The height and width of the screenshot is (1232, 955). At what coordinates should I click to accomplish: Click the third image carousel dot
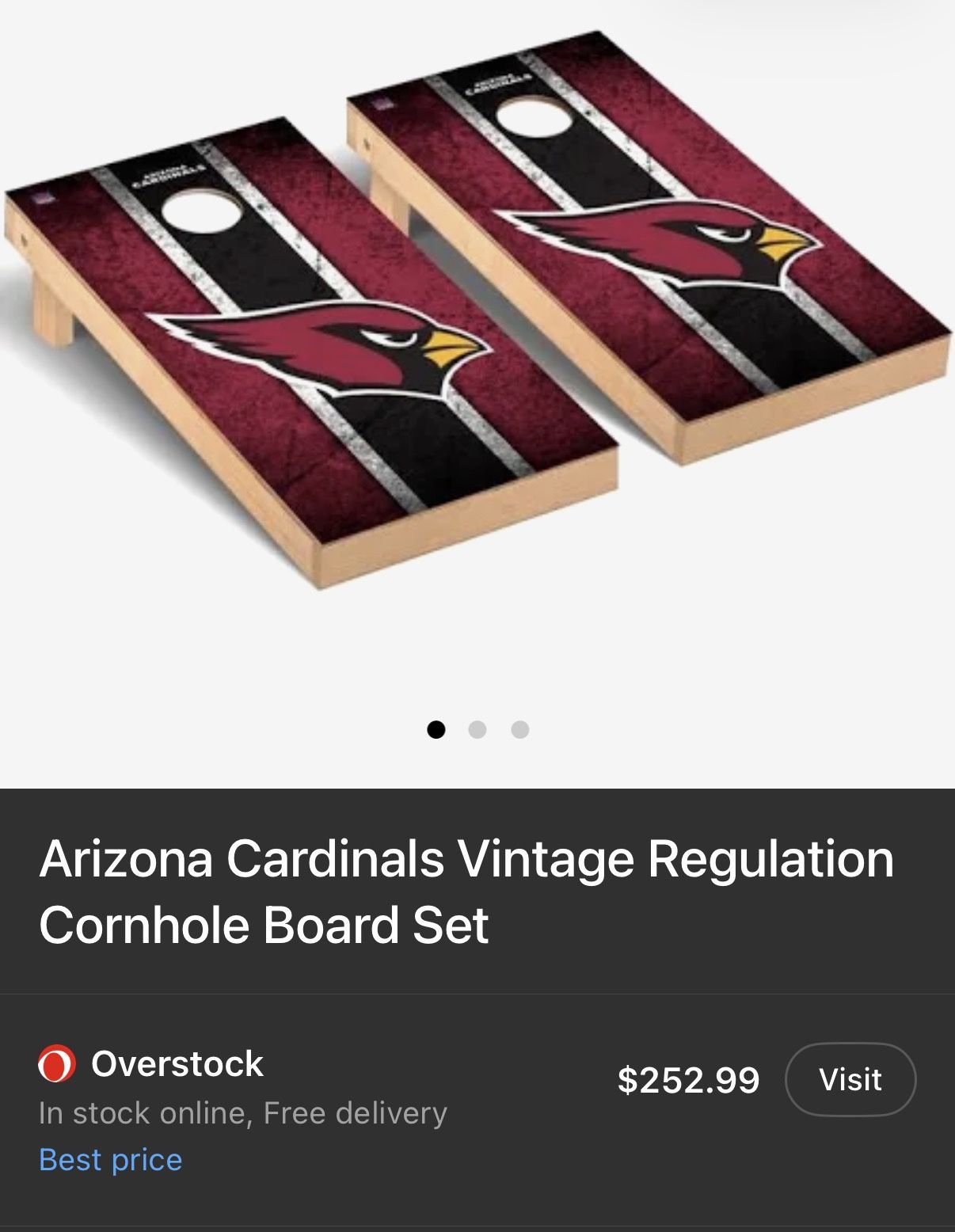[x=519, y=728]
